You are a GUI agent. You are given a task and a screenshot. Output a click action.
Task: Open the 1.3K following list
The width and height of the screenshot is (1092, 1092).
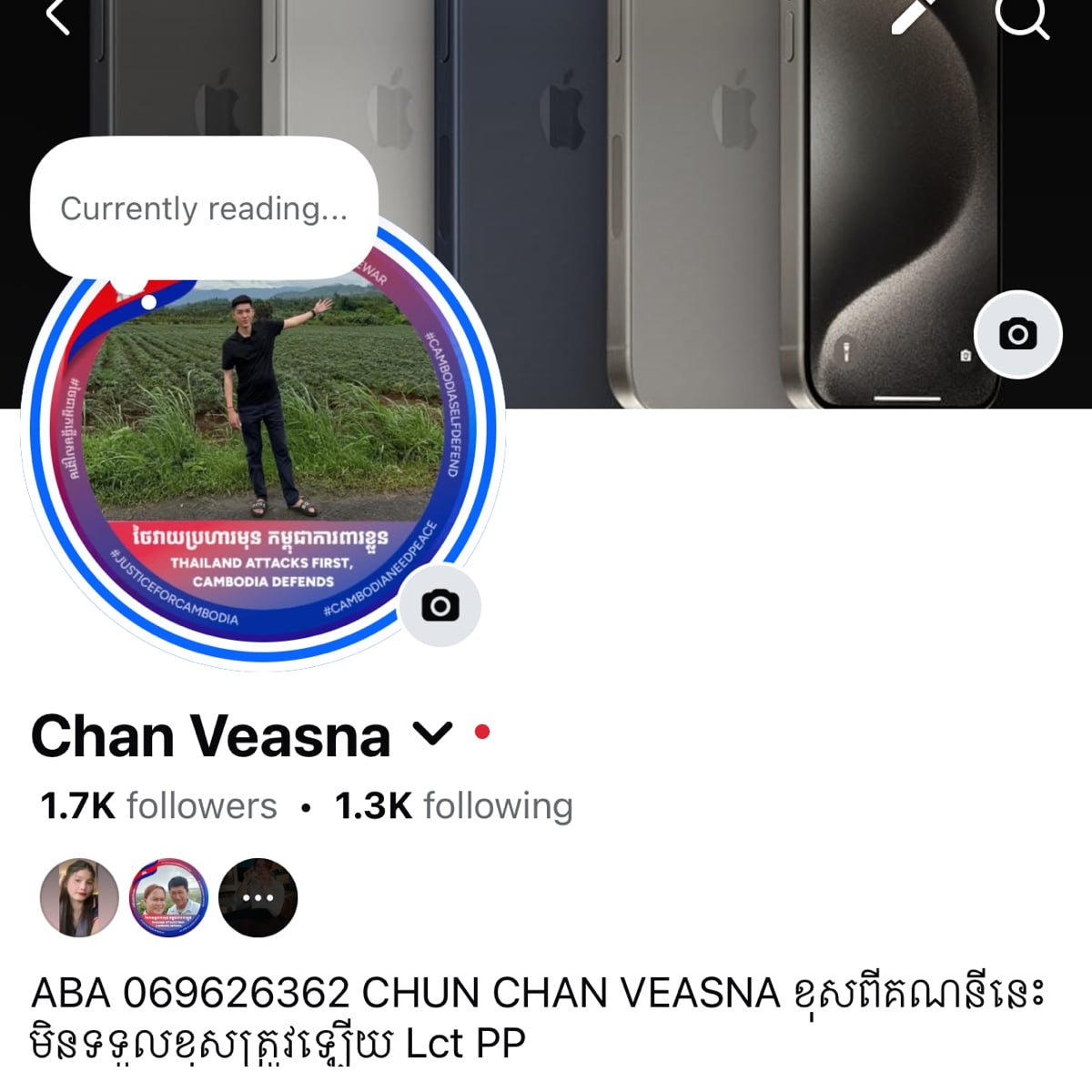point(453,806)
